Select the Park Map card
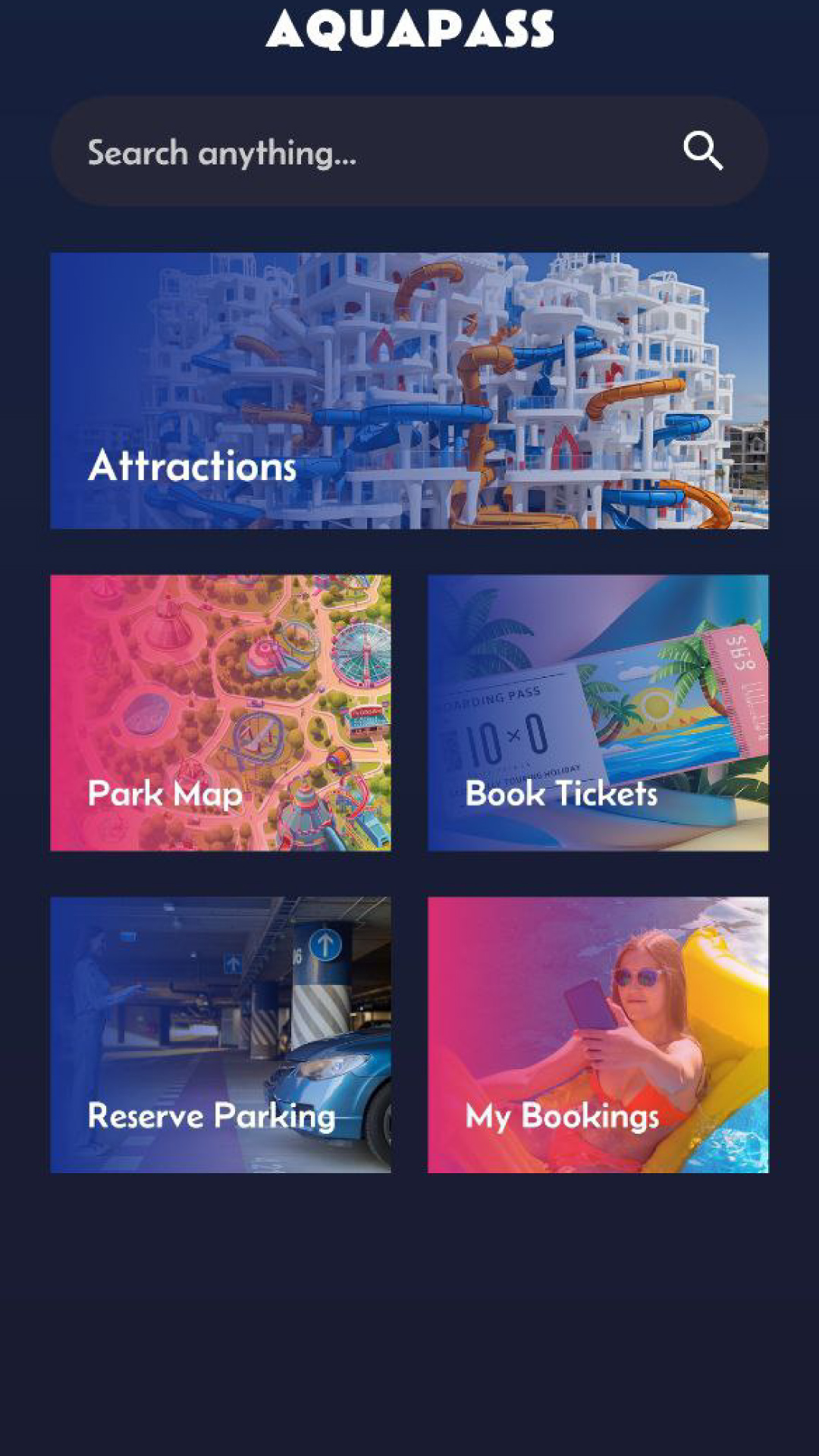This screenshot has width=819, height=1456. pos(221,713)
